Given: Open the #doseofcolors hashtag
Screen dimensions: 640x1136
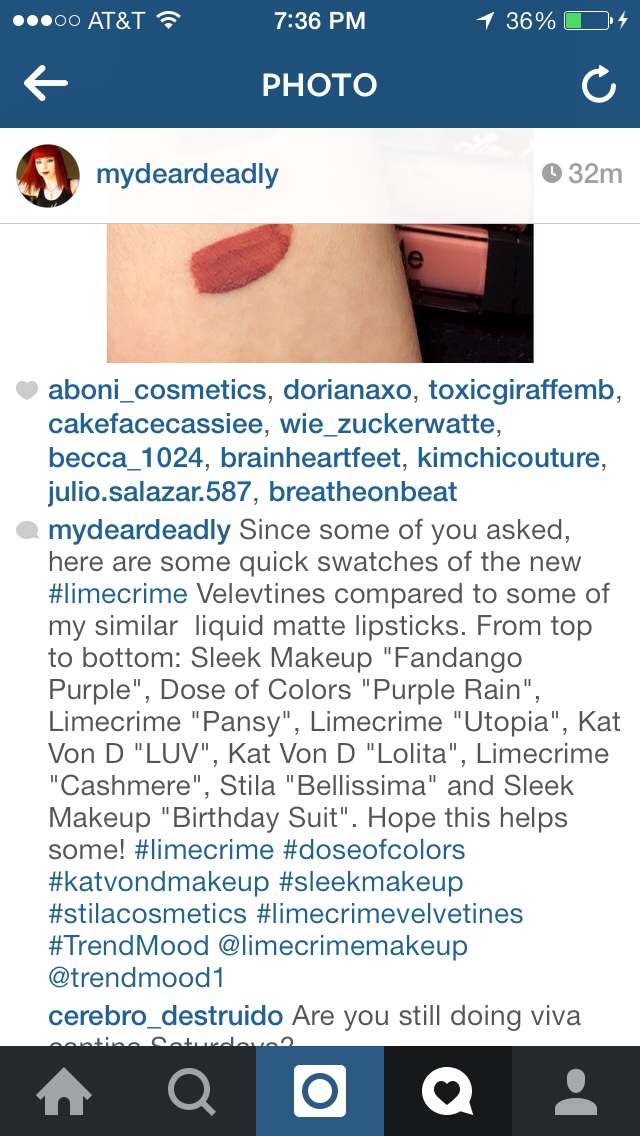Looking at the screenshot, I should pyautogui.click(x=372, y=850).
